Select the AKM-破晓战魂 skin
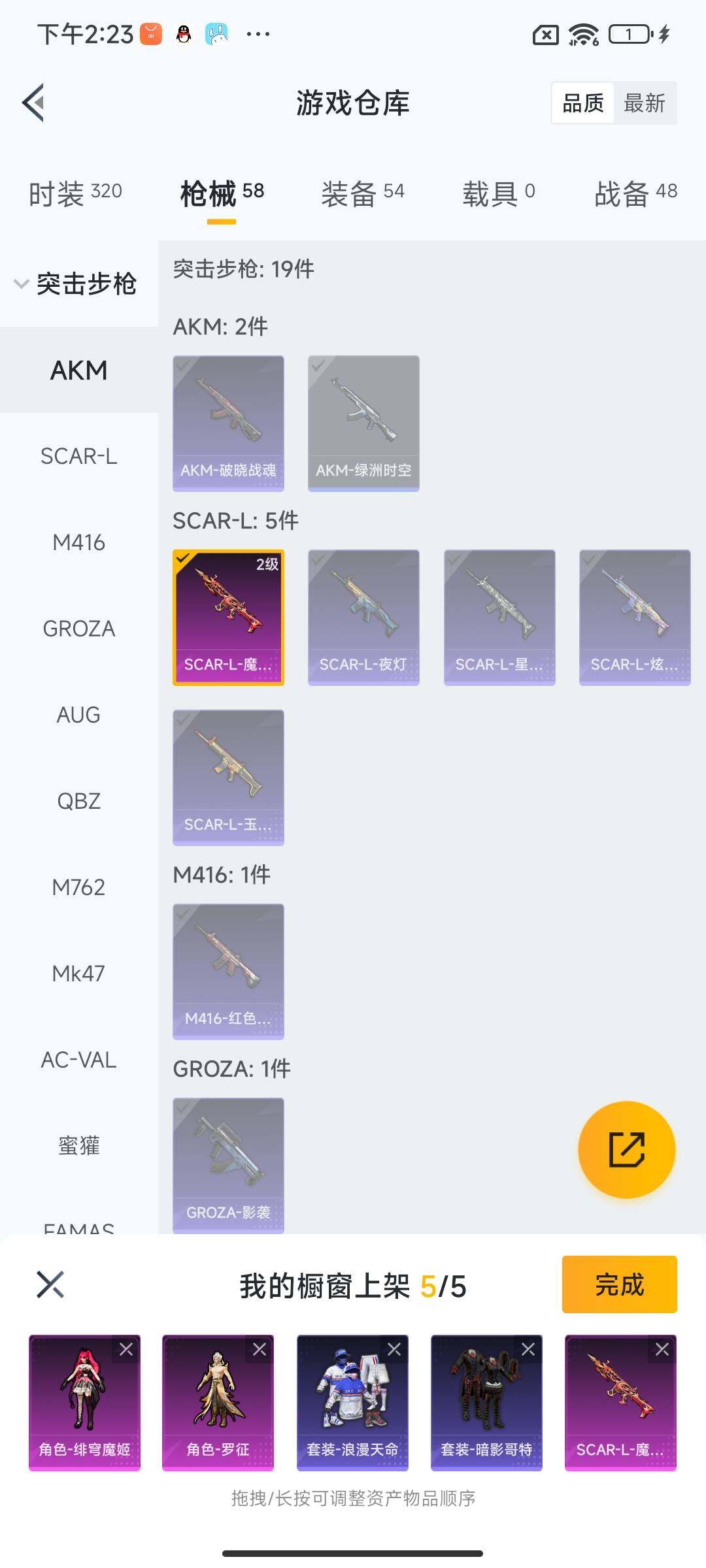 click(x=228, y=423)
